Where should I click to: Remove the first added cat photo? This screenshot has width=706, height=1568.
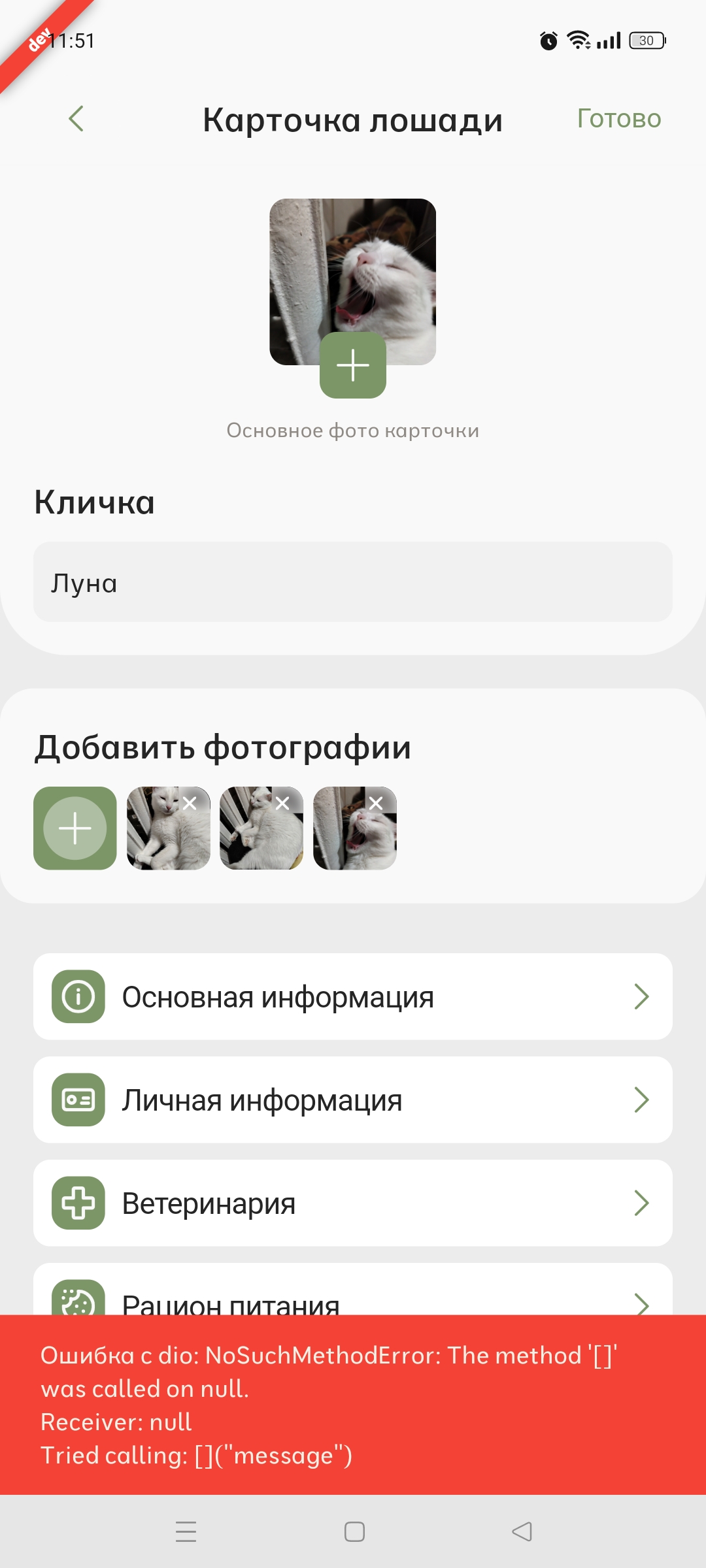click(x=190, y=804)
